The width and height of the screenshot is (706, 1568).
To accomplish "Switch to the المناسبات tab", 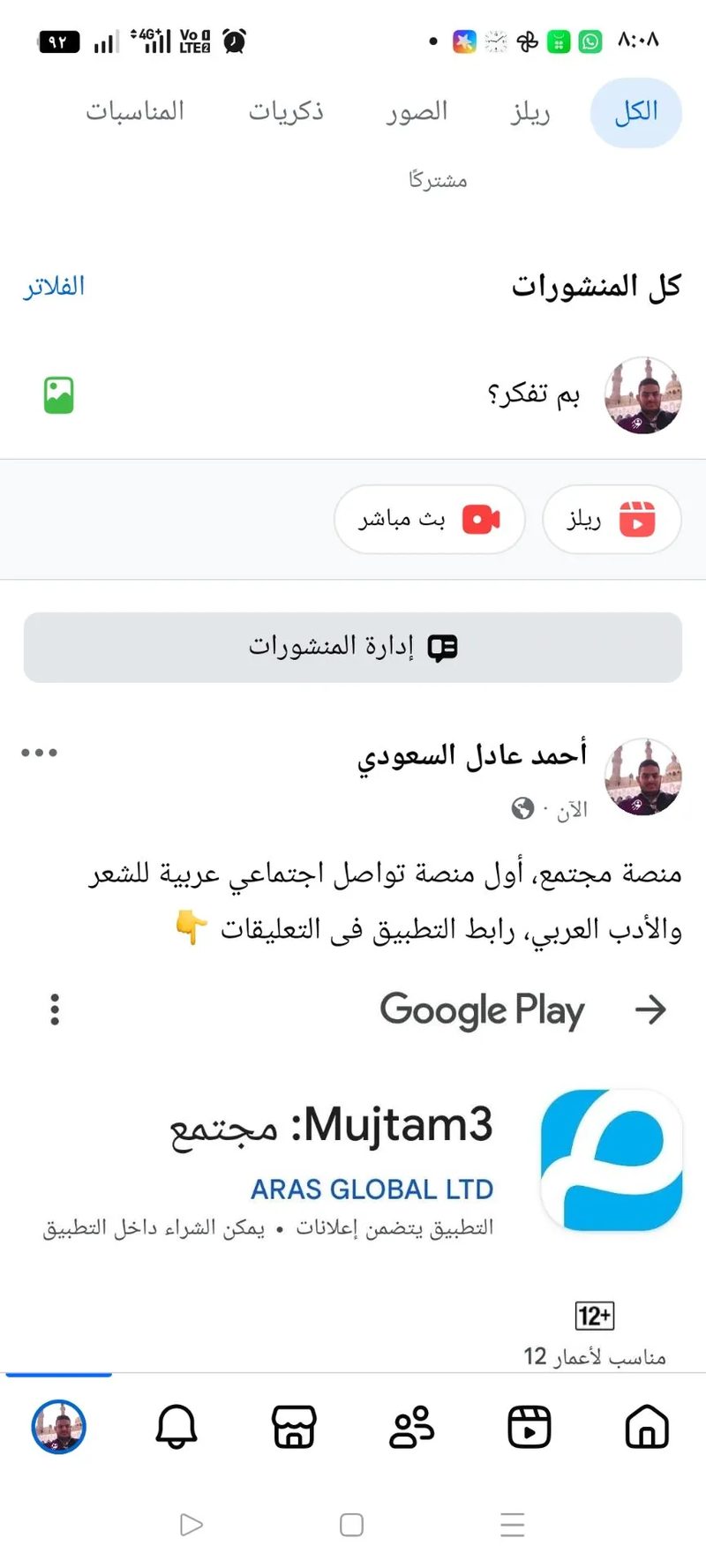I will pos(135,112).
